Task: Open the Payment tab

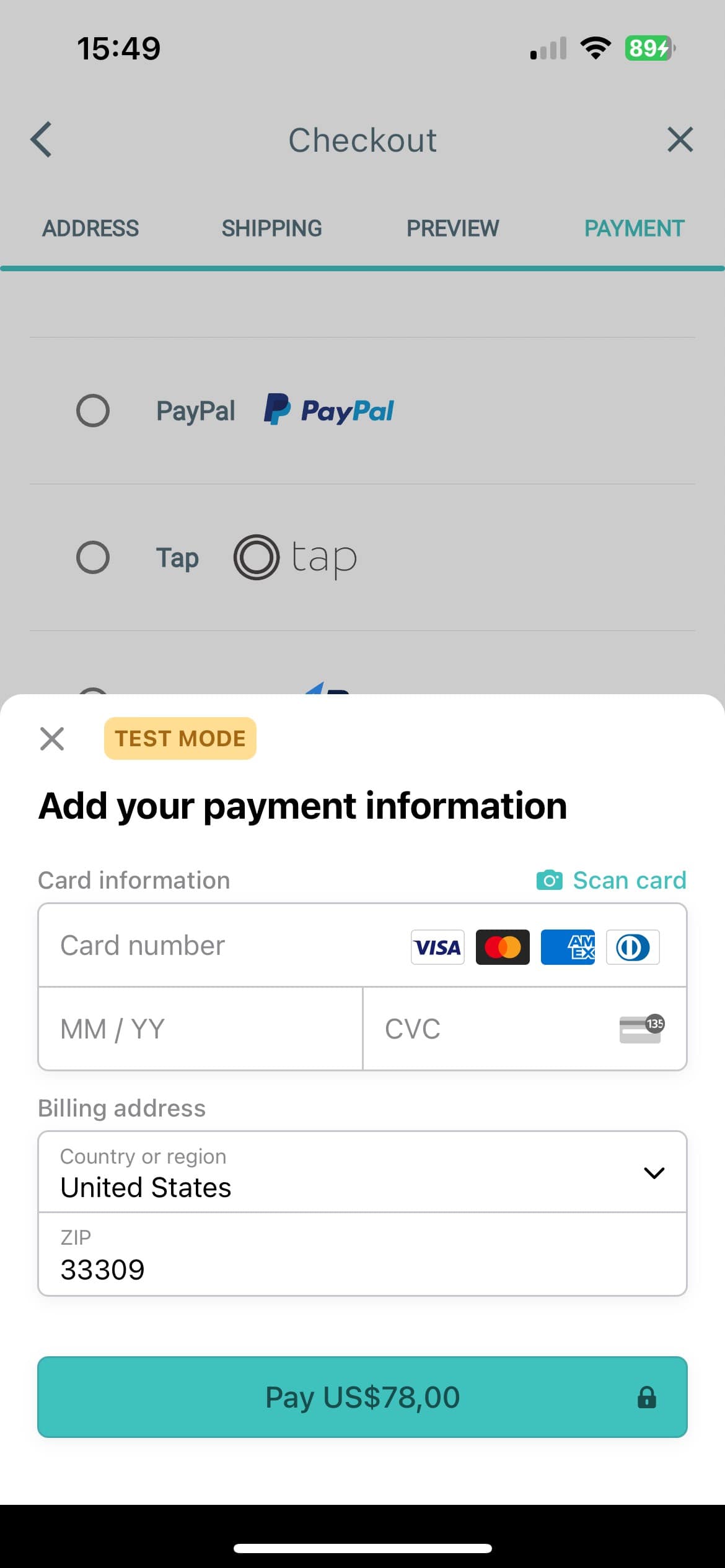Action: [x=634, y=229]
